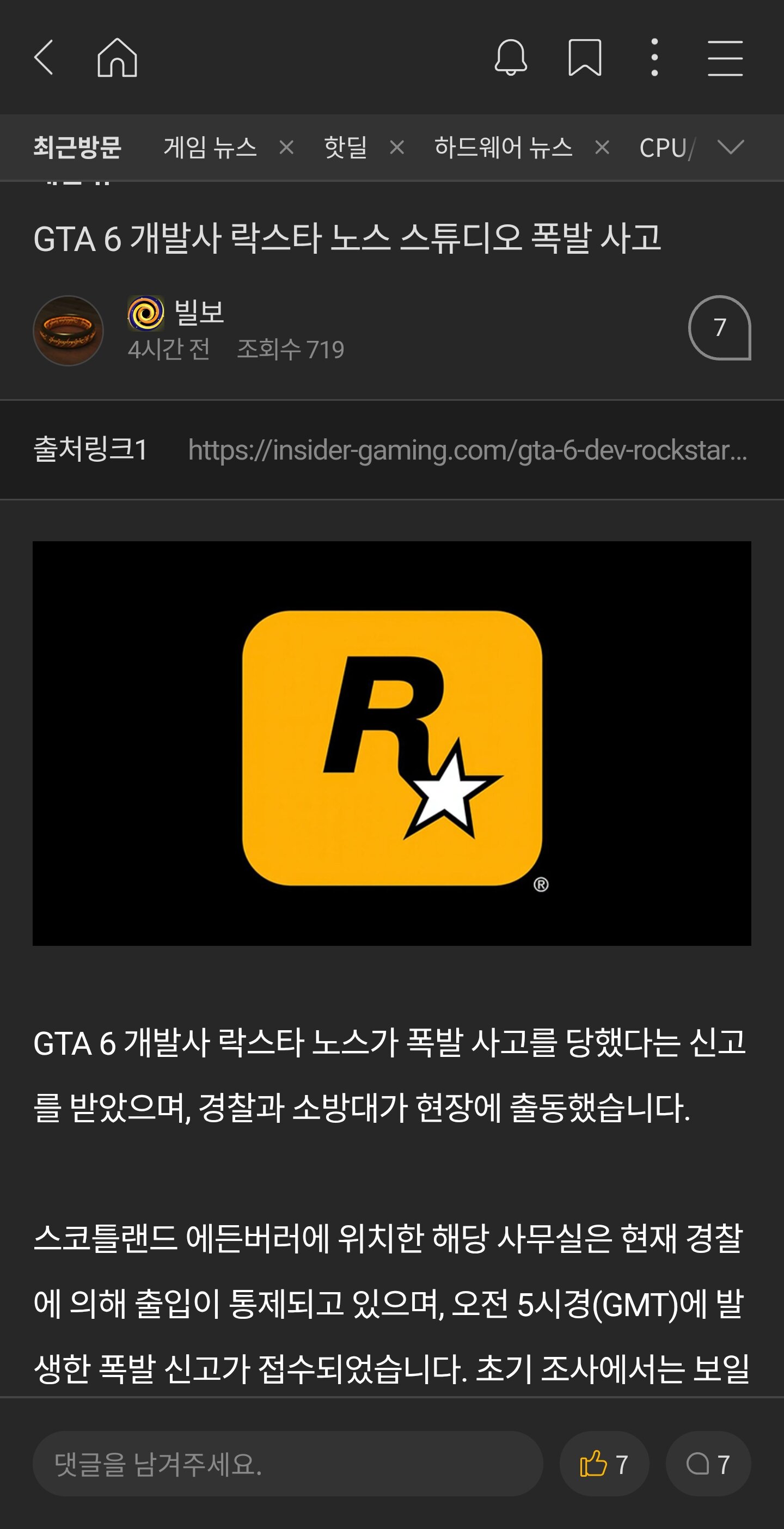Viewport: 784px width, 1529px height.
Task: Open the comments button at bottom
Action: [x=708, y=1464]
